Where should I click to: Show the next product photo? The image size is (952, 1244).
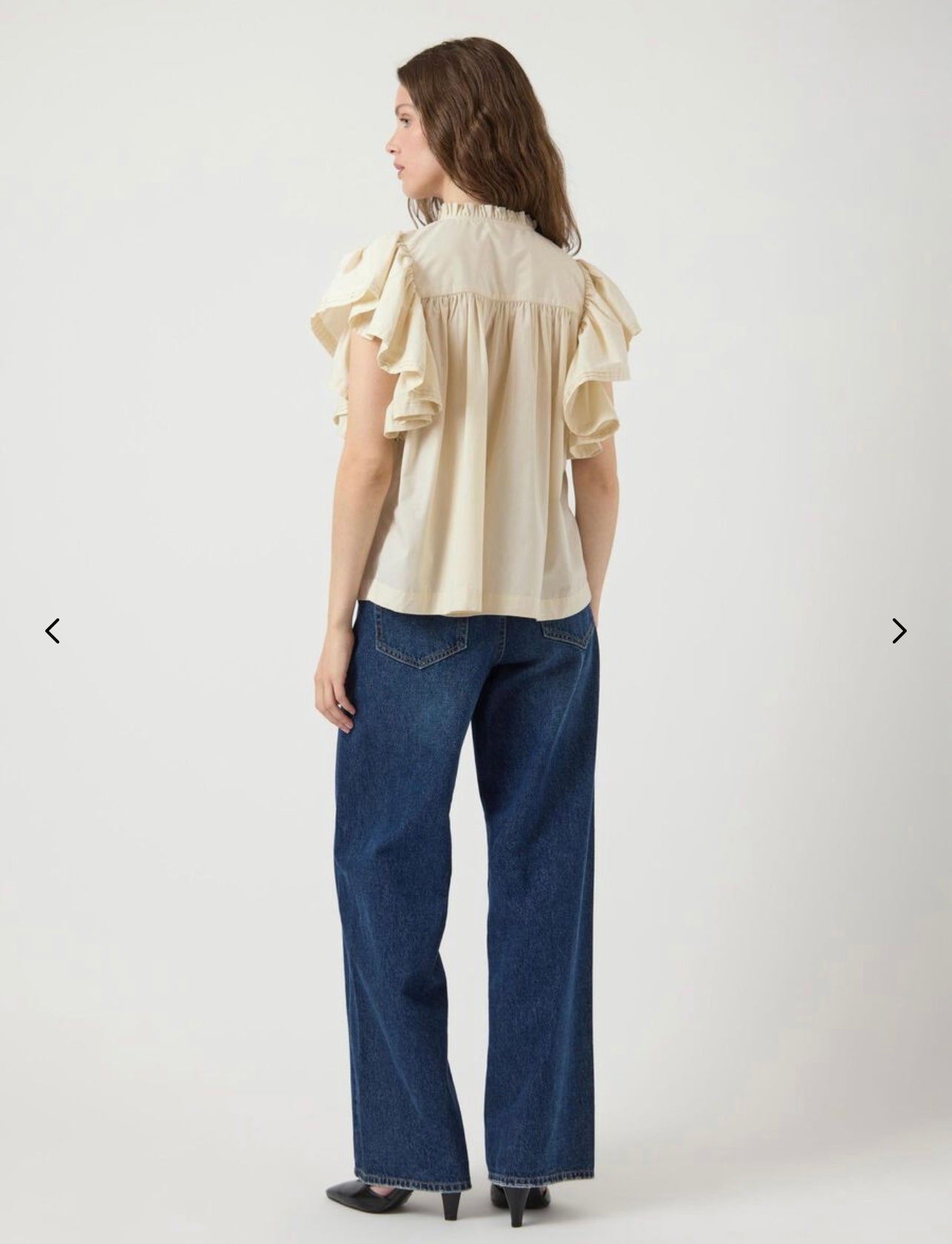(x=899, y=631)
